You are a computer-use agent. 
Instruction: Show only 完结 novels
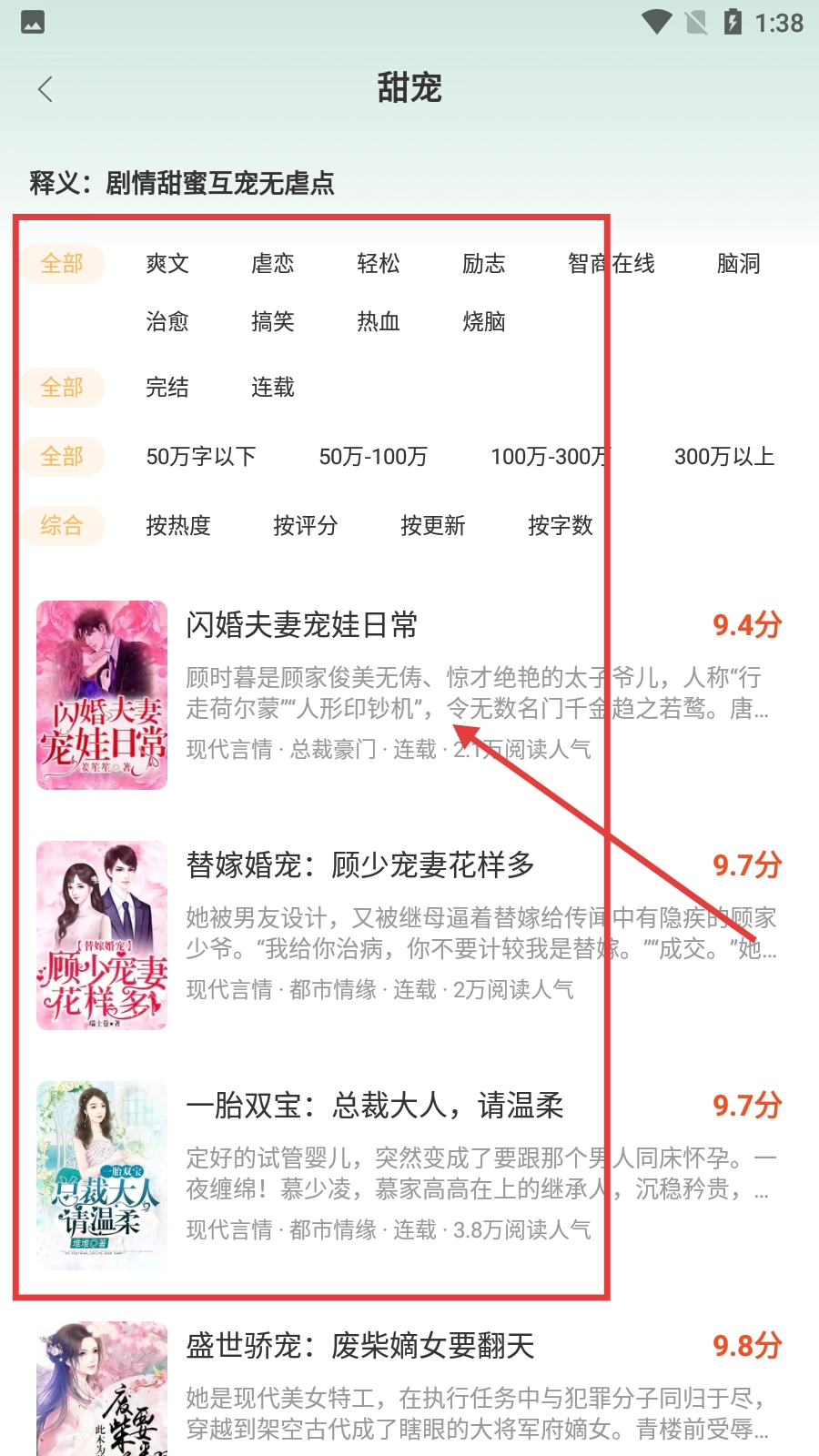(x=167, y=388)
